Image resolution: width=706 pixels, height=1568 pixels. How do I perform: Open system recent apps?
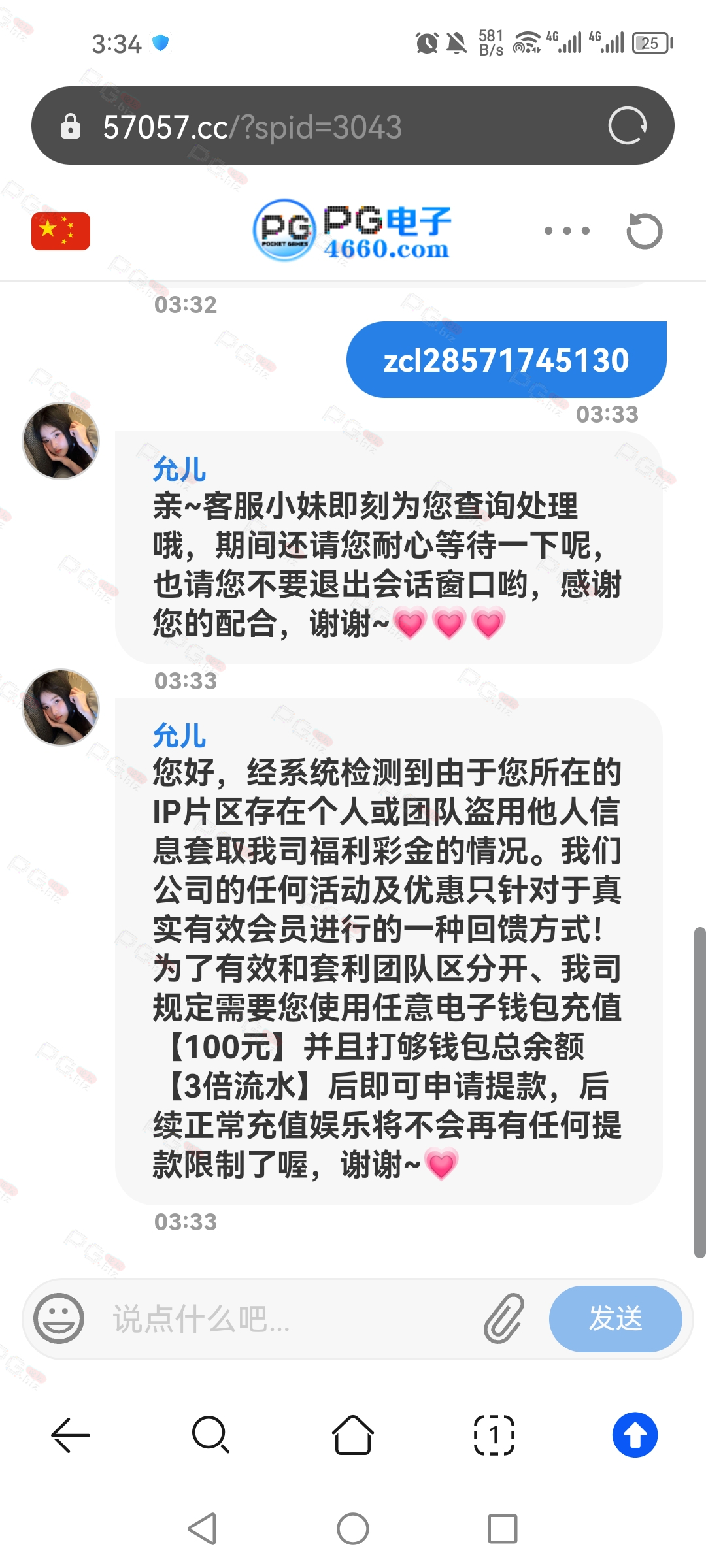[x=503, y=1529]
